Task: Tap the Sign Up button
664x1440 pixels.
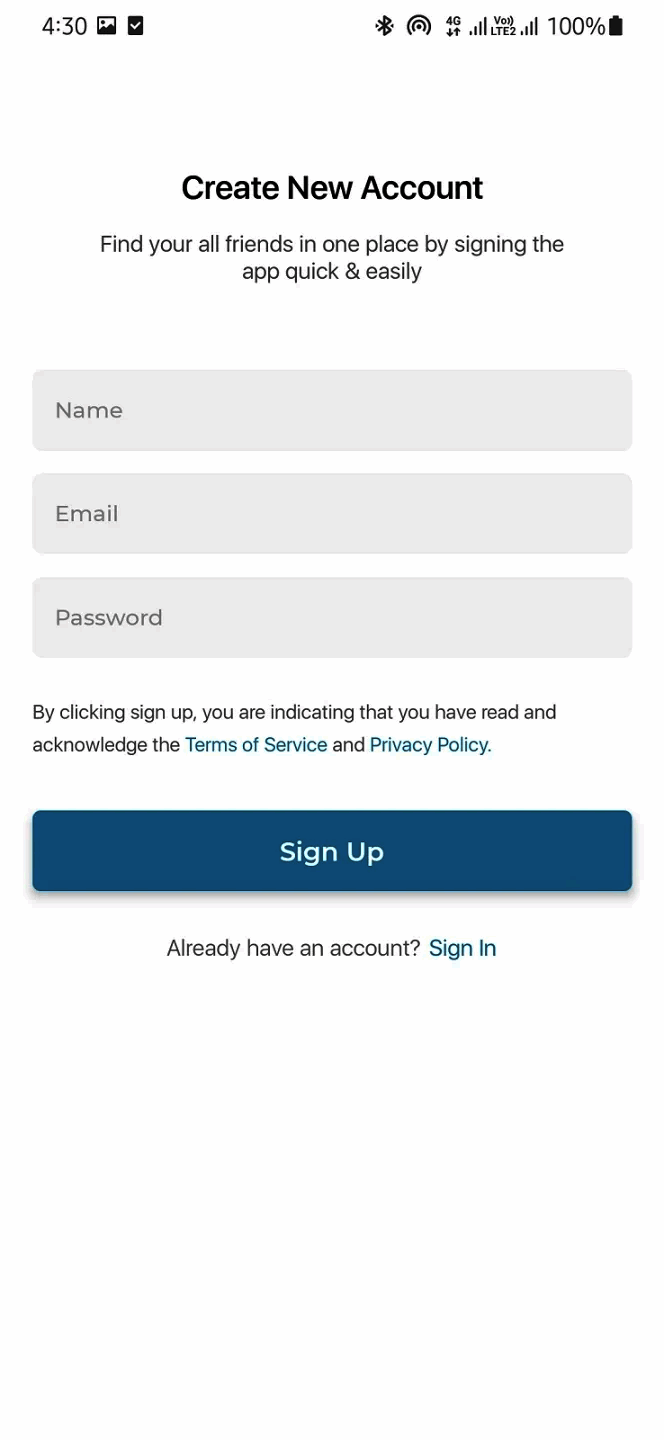Action: [332, 851]
